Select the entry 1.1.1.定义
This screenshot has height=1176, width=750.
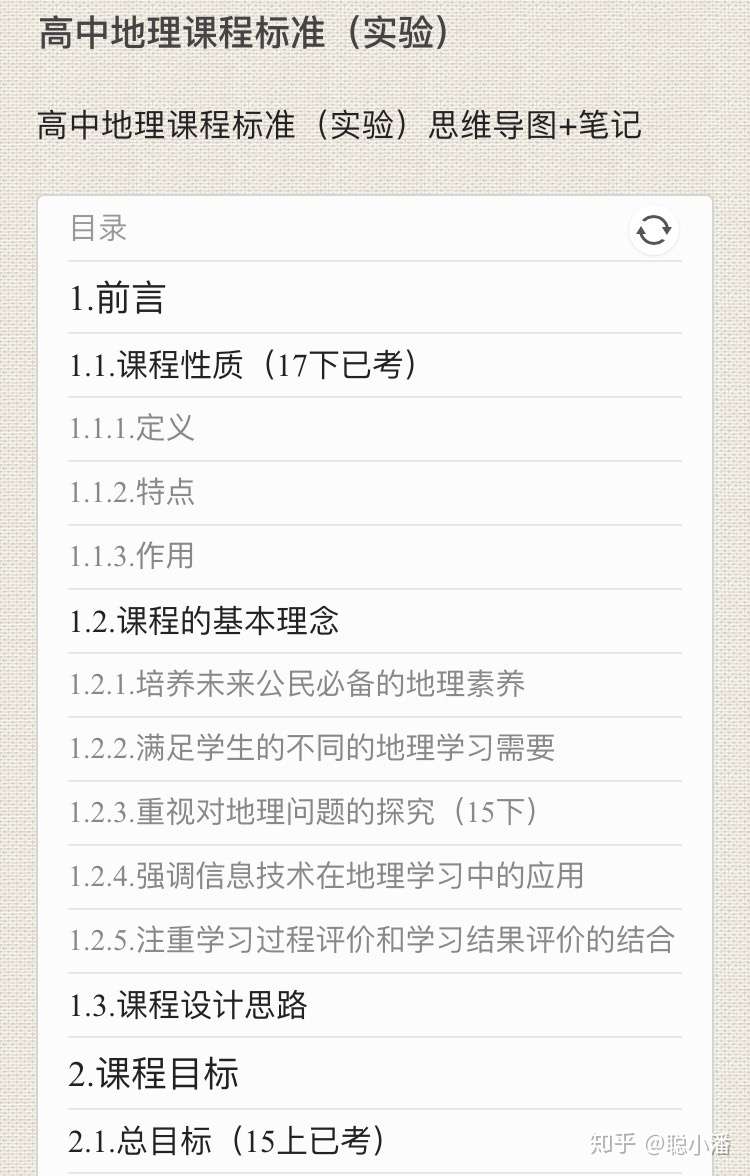[132, 428]
